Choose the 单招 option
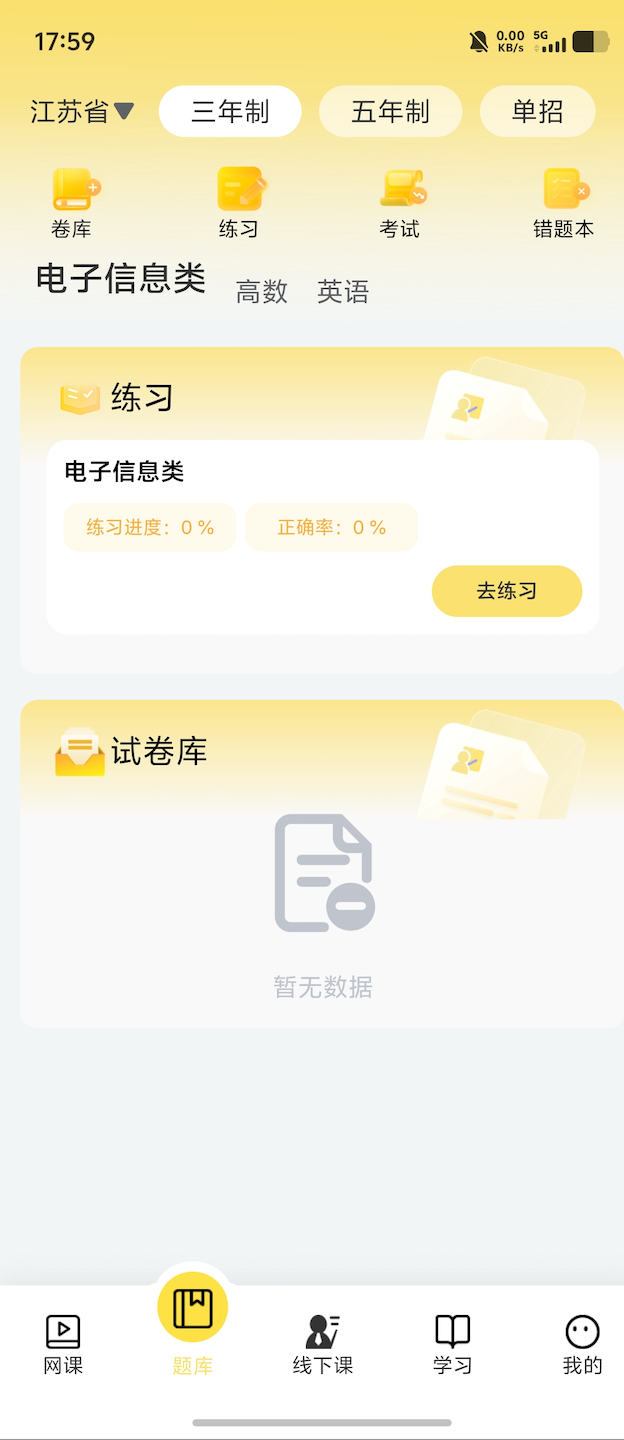This screenshot has height=1440, width=624. click(x=538, y=111)
